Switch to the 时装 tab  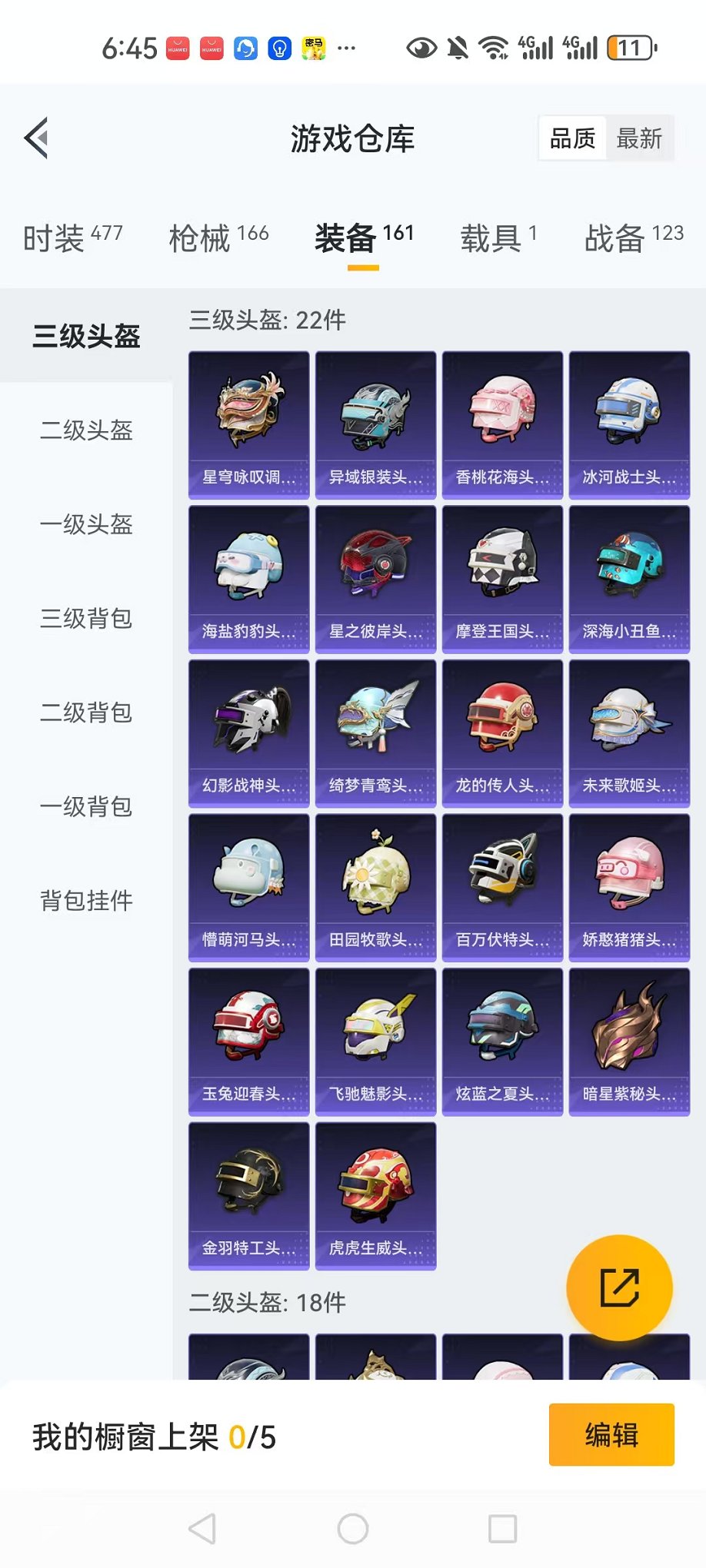pyautogui.click(x=72, y=238)
